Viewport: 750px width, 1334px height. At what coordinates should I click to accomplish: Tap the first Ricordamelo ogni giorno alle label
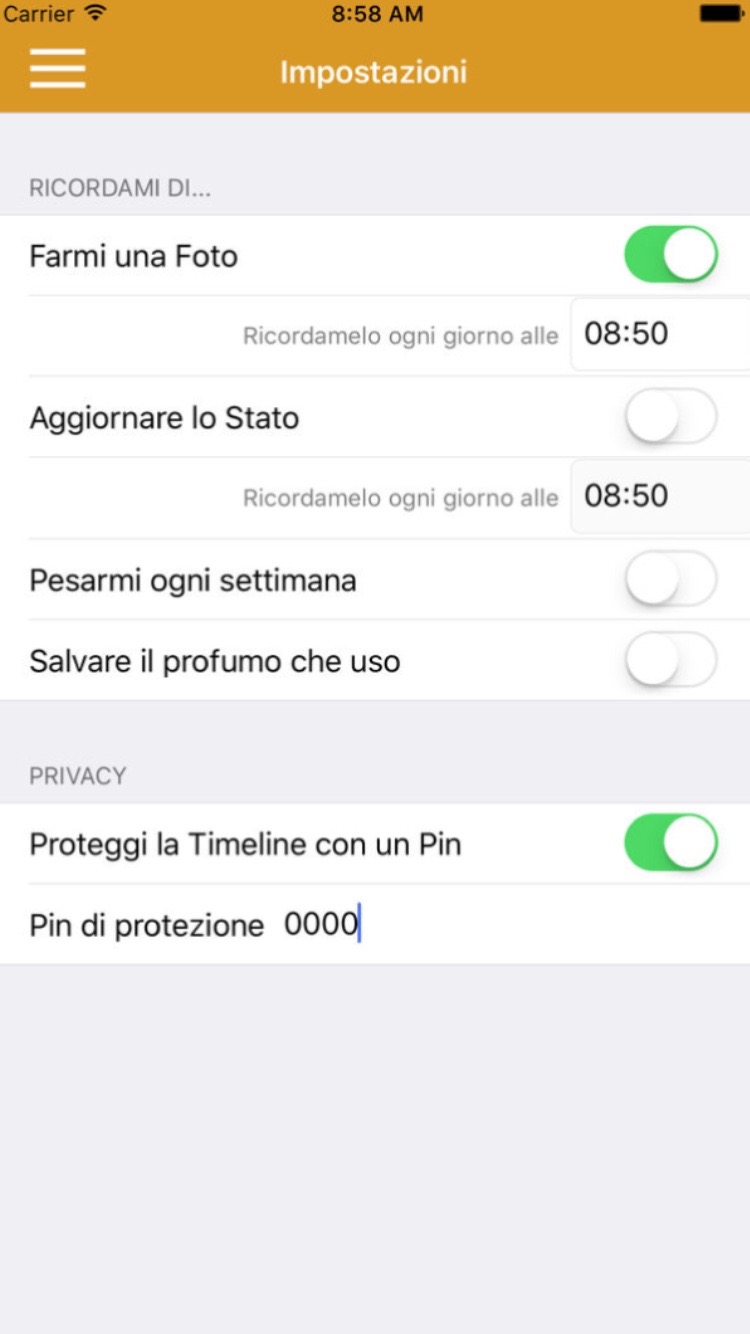point(400,336)
